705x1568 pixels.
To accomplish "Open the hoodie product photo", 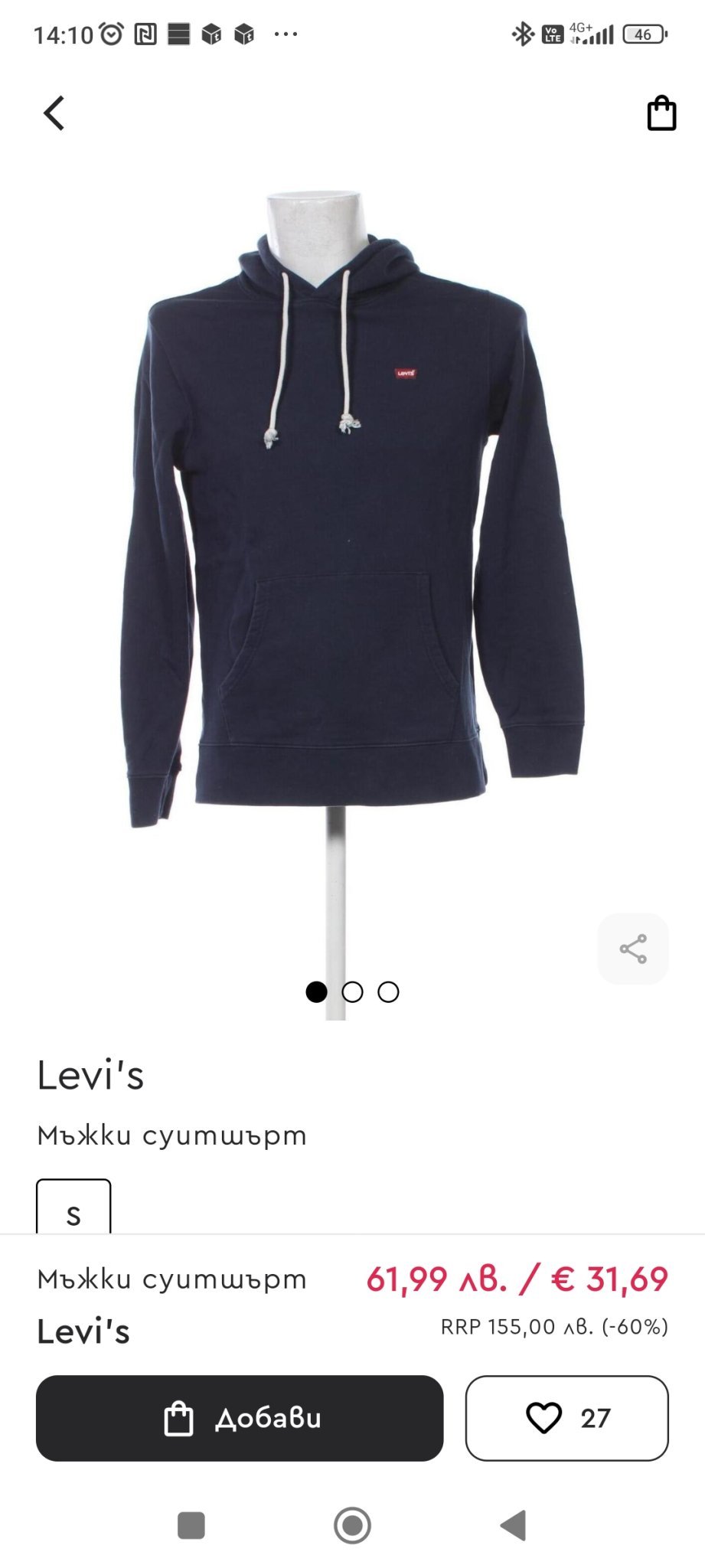I will (352, 536).
